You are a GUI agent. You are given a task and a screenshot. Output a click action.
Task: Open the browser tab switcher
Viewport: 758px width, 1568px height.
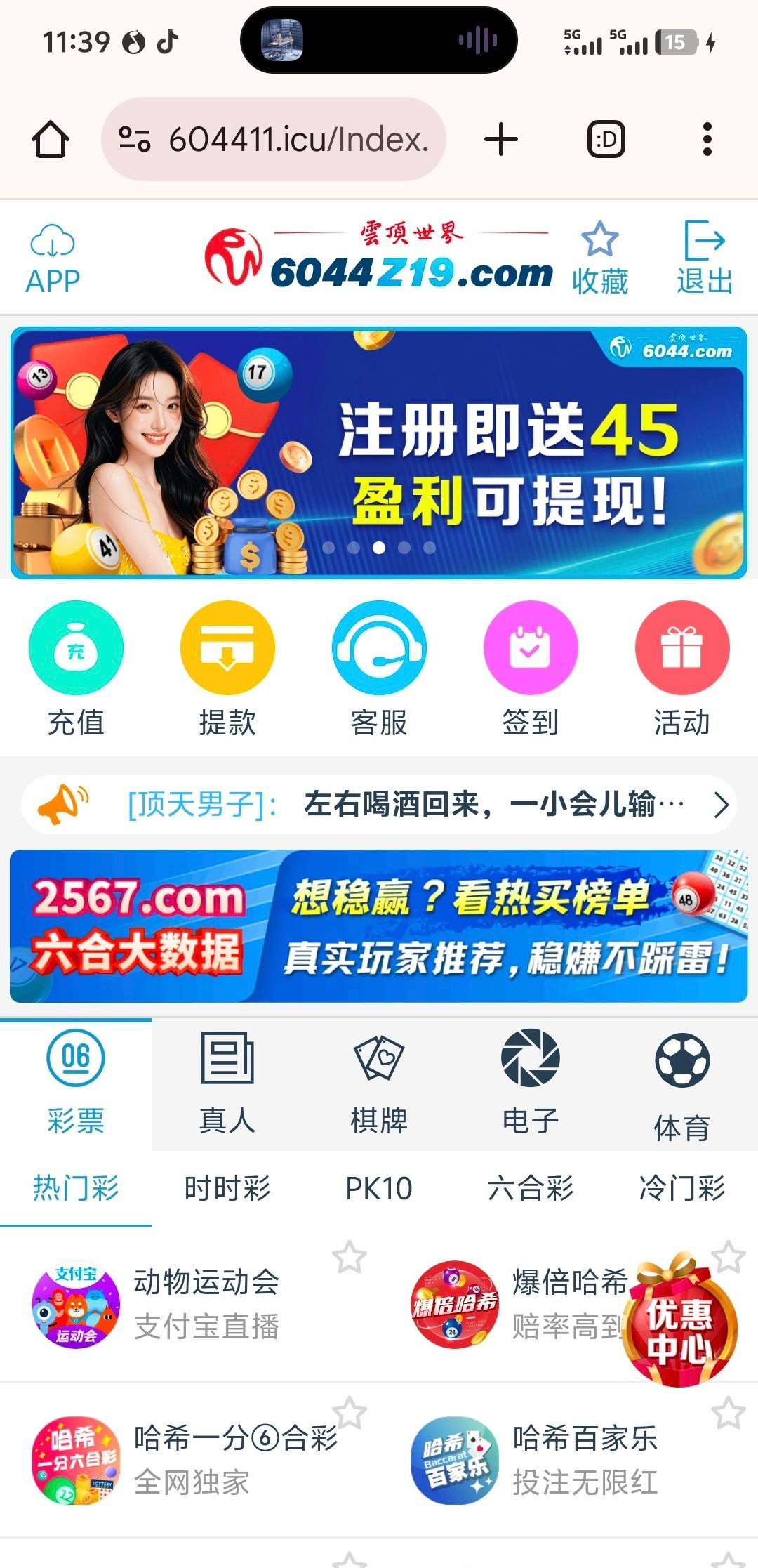click(606, 139)
